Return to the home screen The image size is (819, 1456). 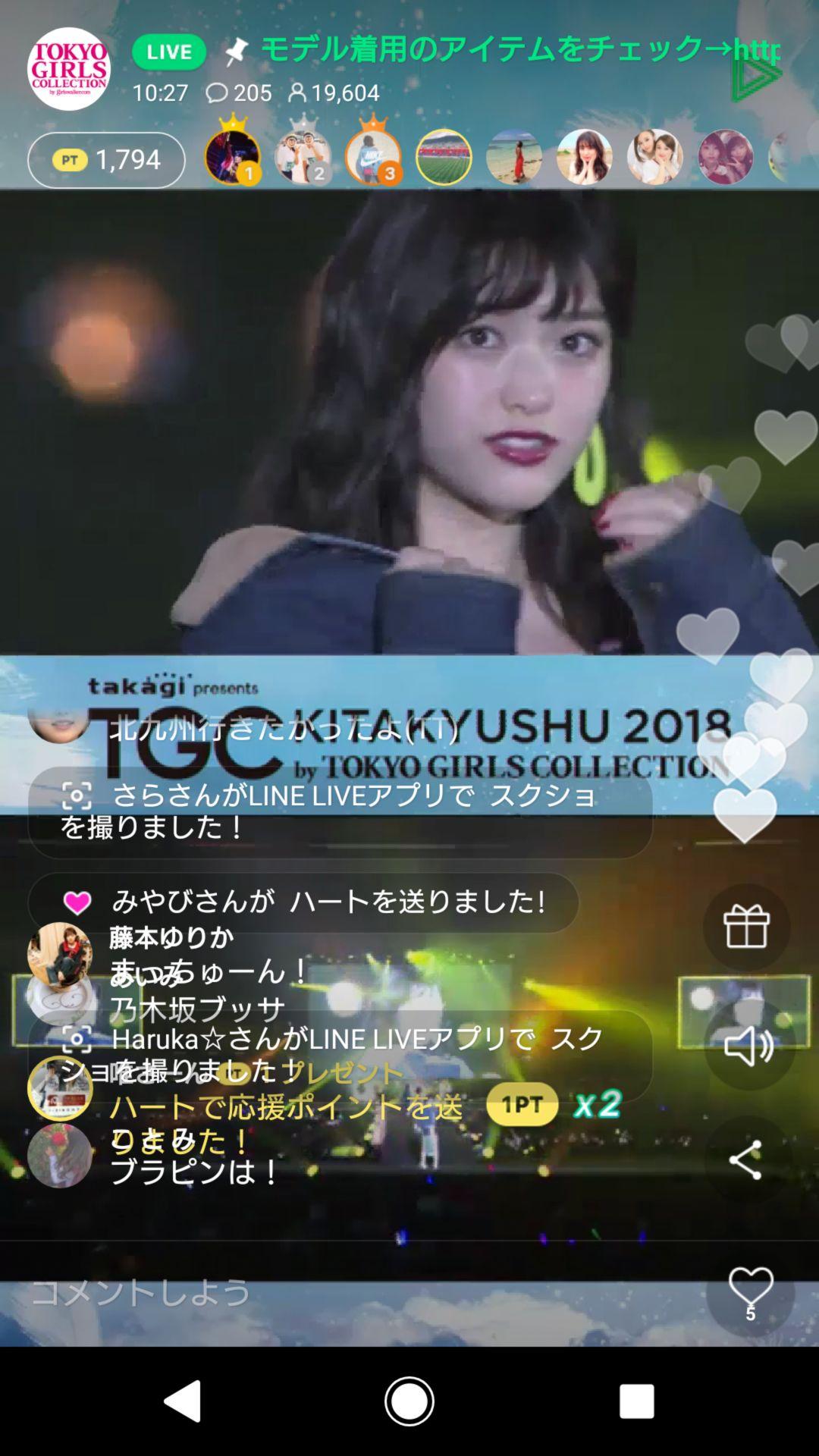click(409, 1400)
